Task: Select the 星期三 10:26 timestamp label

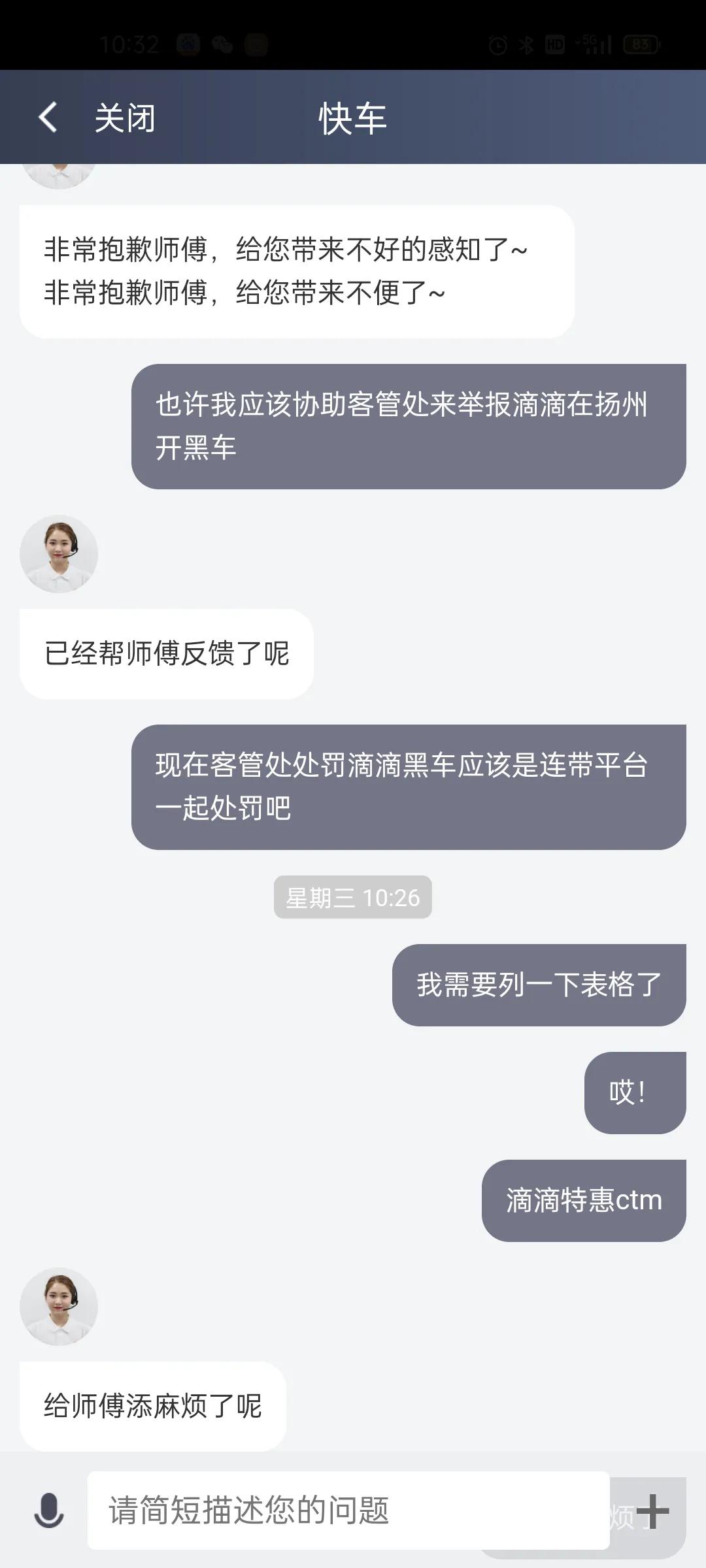Action: (352, 897)
